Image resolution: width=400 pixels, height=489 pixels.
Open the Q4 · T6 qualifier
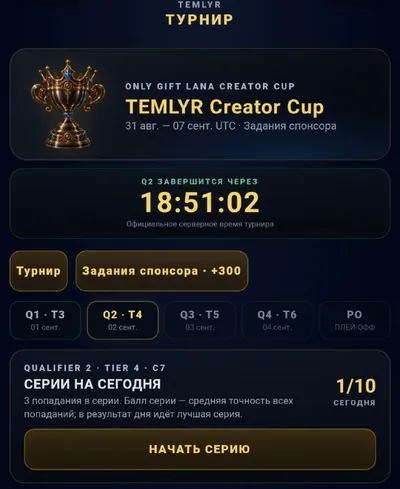pyautogui.click(x=277, y=320)
